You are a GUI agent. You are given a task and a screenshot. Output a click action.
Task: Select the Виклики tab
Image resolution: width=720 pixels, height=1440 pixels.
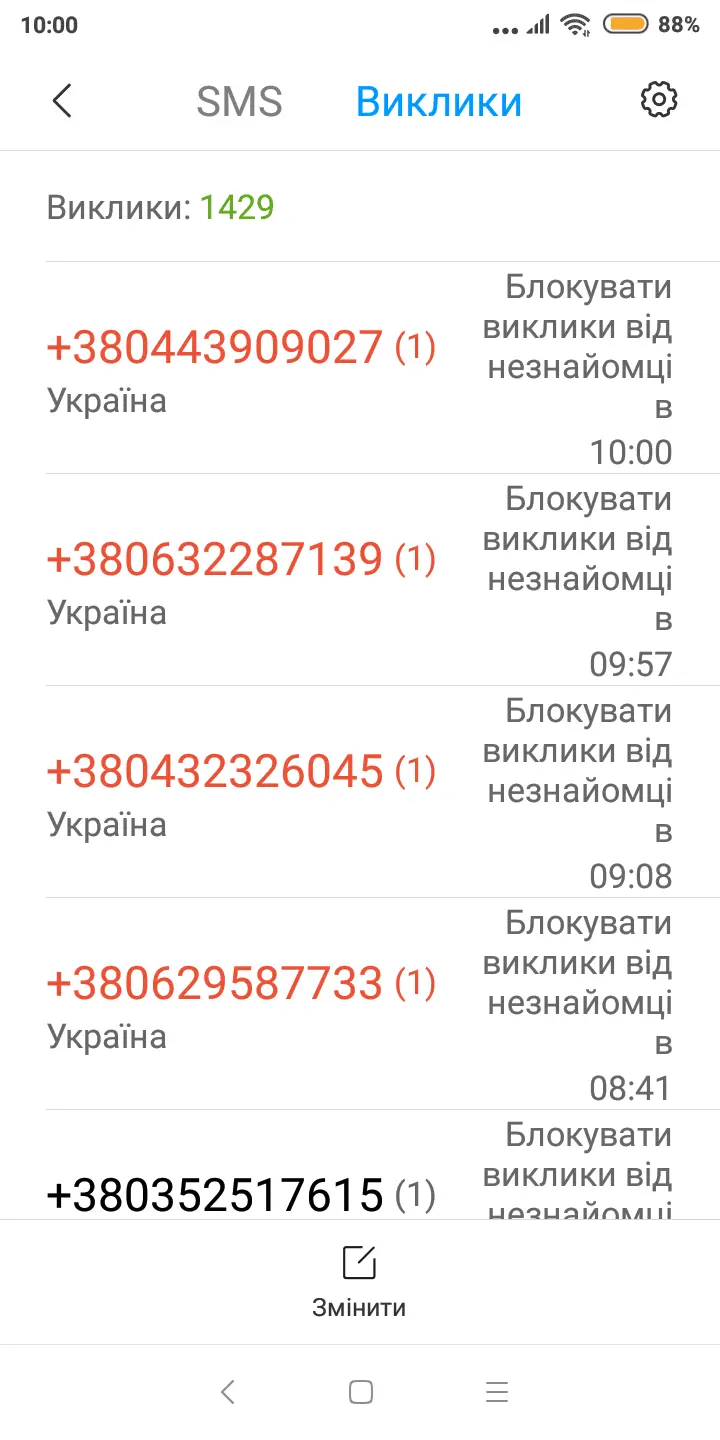tap(439, 102)
